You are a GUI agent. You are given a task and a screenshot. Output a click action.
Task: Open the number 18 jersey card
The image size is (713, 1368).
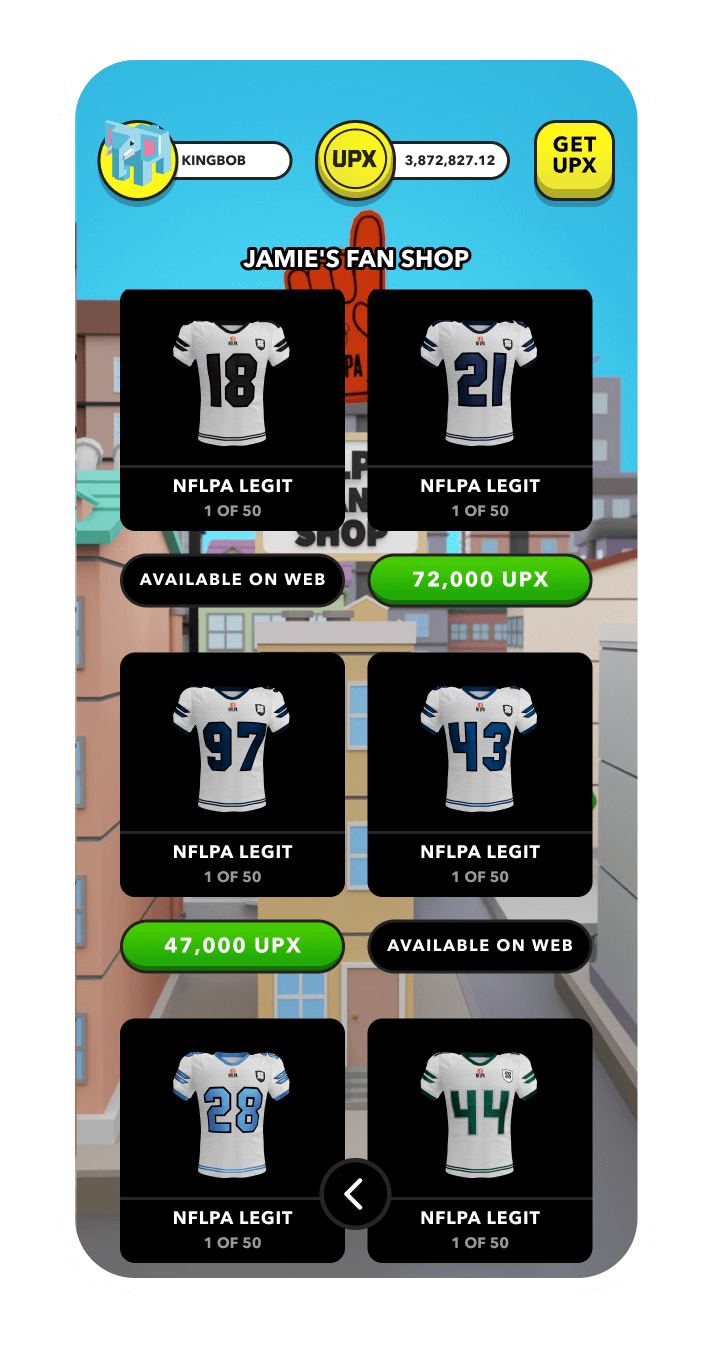(x=232, y=408)
